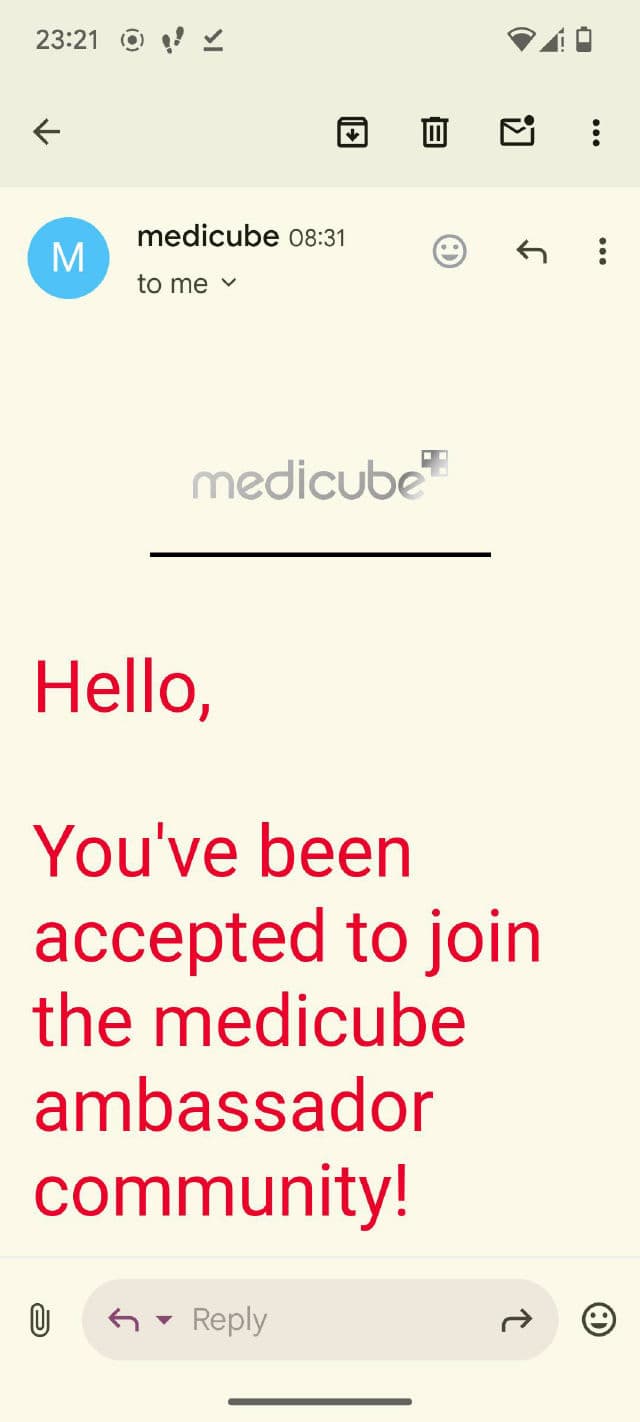Open the emoji picker at the bottom right
640x1422 pixels.
tap(599, 1320)
